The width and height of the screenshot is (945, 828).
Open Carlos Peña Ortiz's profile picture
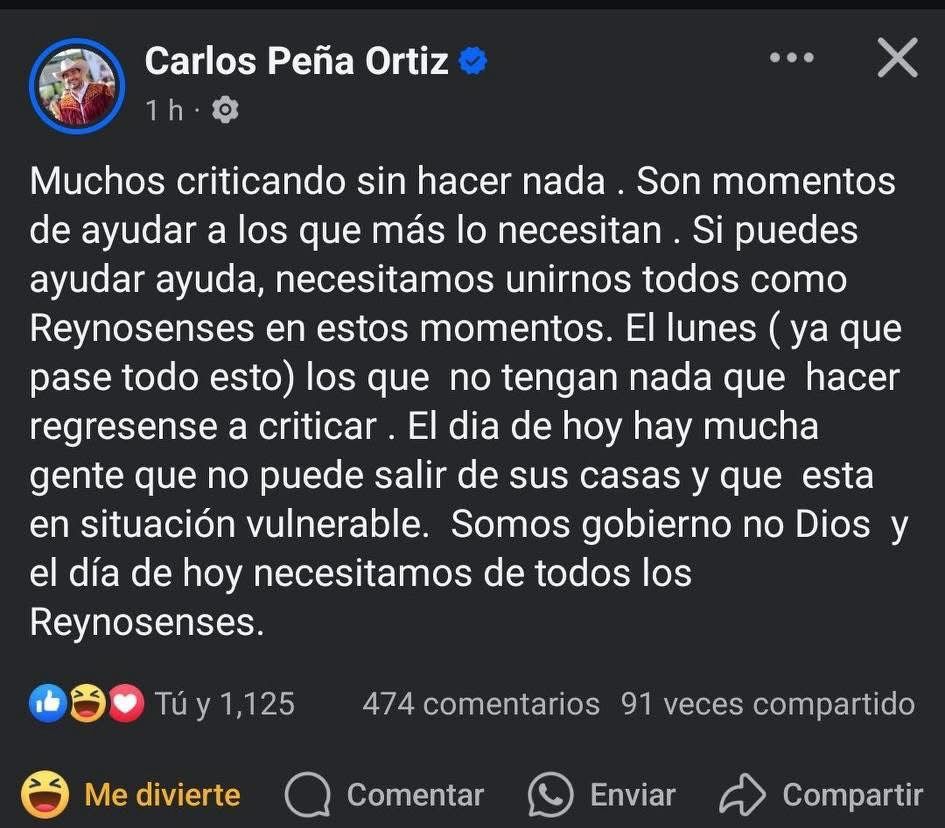click(77, 85)
